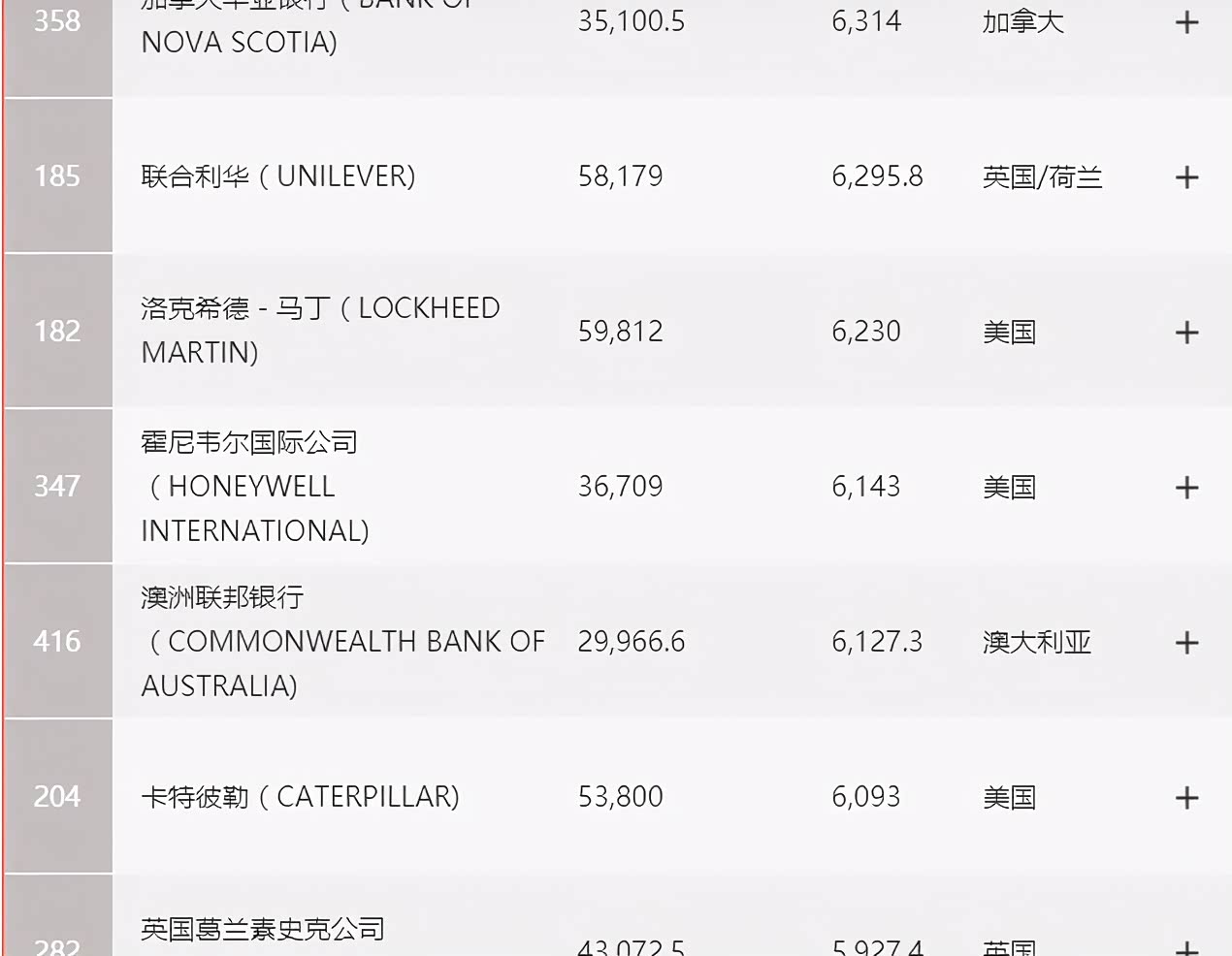1232x956 pixels.
Task: Expand the Bank of Nova Scotia row
Action: click(1186, 22)
